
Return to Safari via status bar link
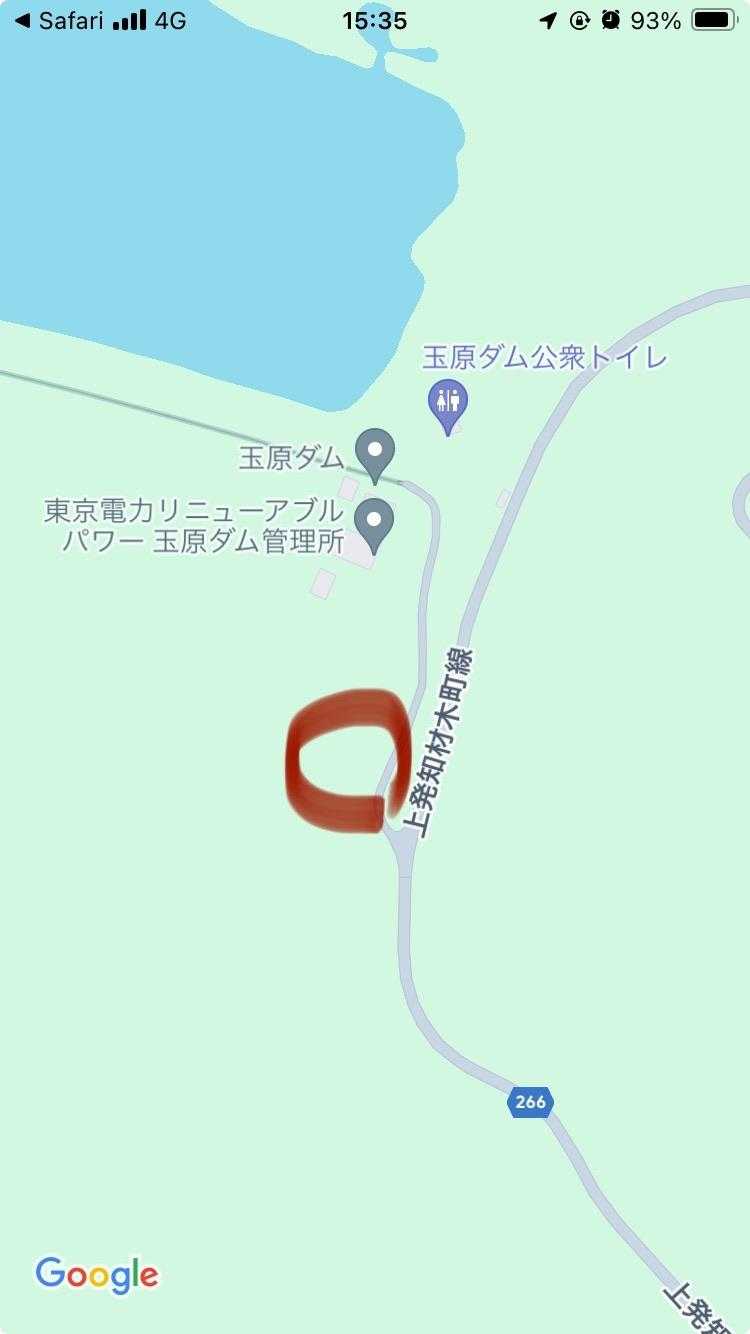point(60,20)
